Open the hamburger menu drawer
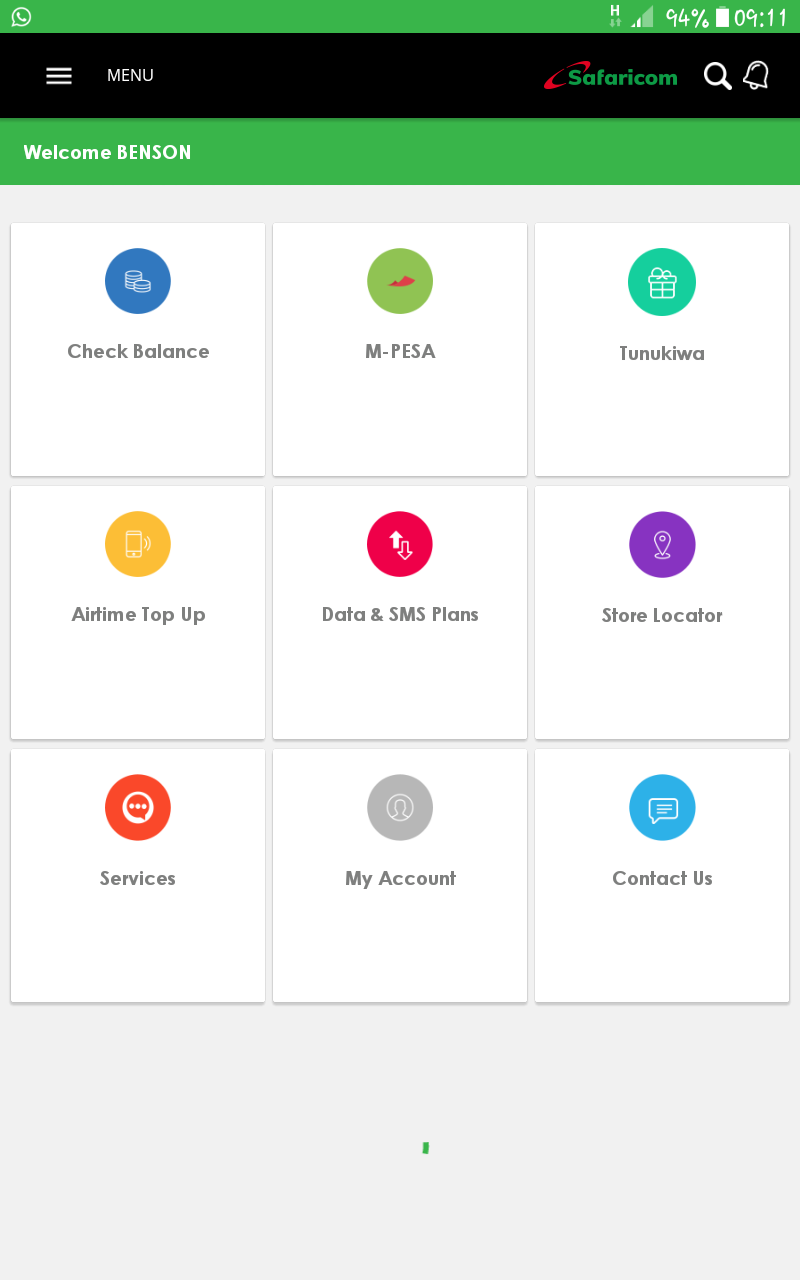 pyautogui.click(x=59, y=76)
